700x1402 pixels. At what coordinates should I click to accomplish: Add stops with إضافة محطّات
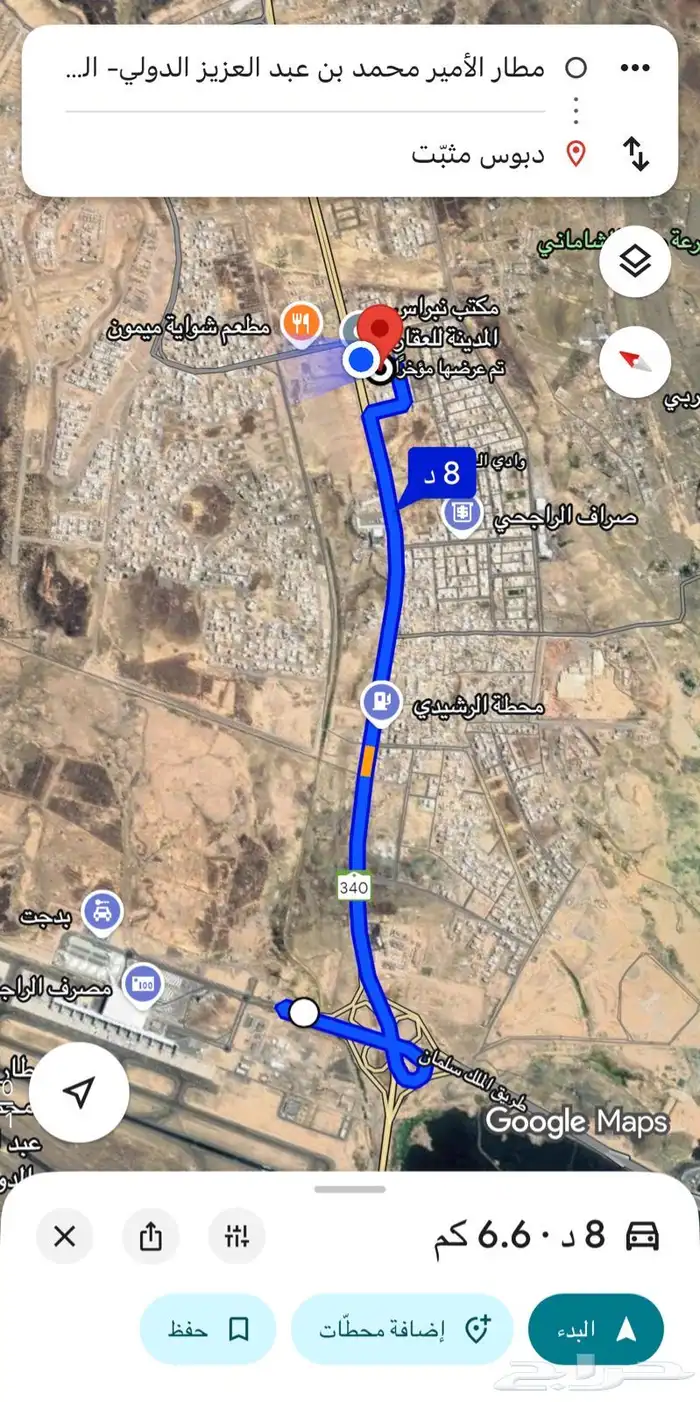tap(402, 1329)
